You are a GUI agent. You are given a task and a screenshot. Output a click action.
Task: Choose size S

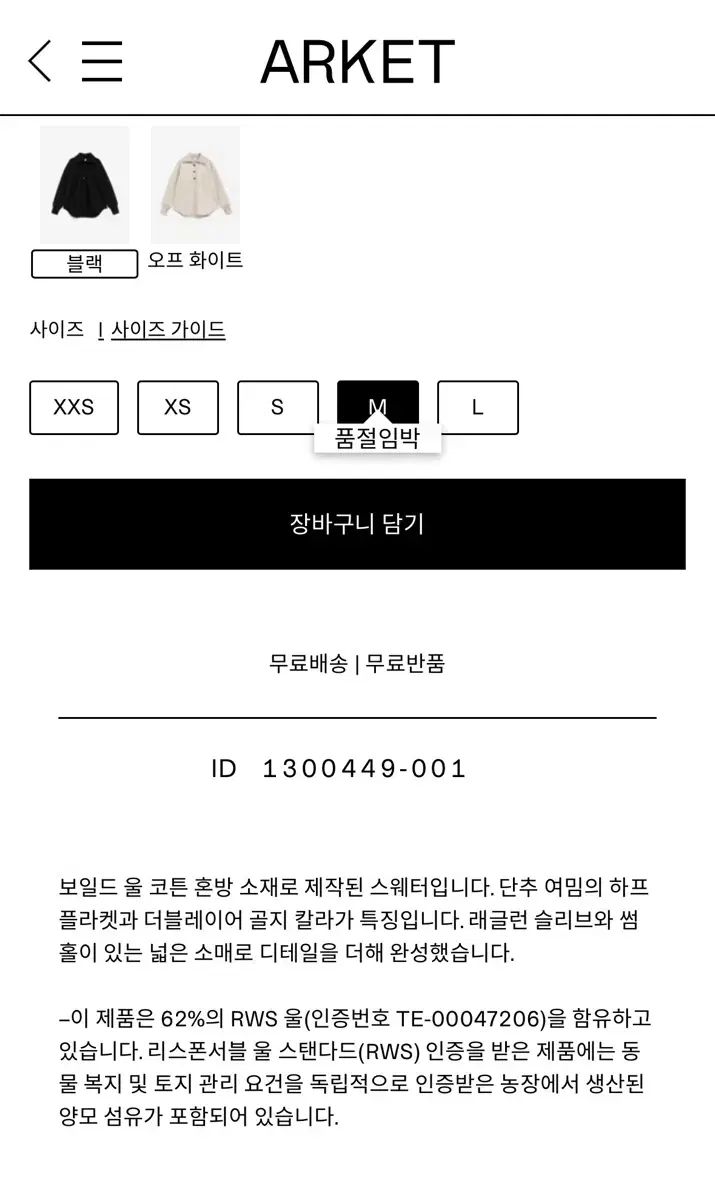(x=278, y=407)
